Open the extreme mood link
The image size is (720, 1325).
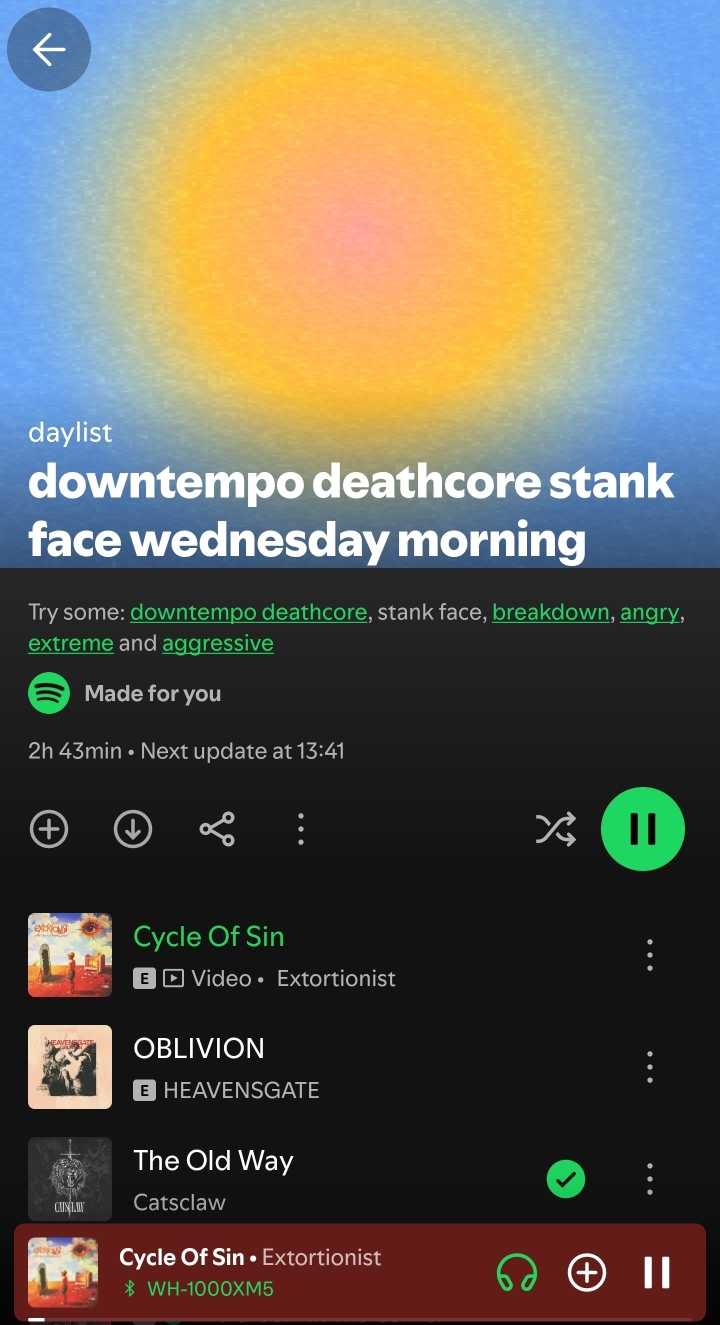70,643
